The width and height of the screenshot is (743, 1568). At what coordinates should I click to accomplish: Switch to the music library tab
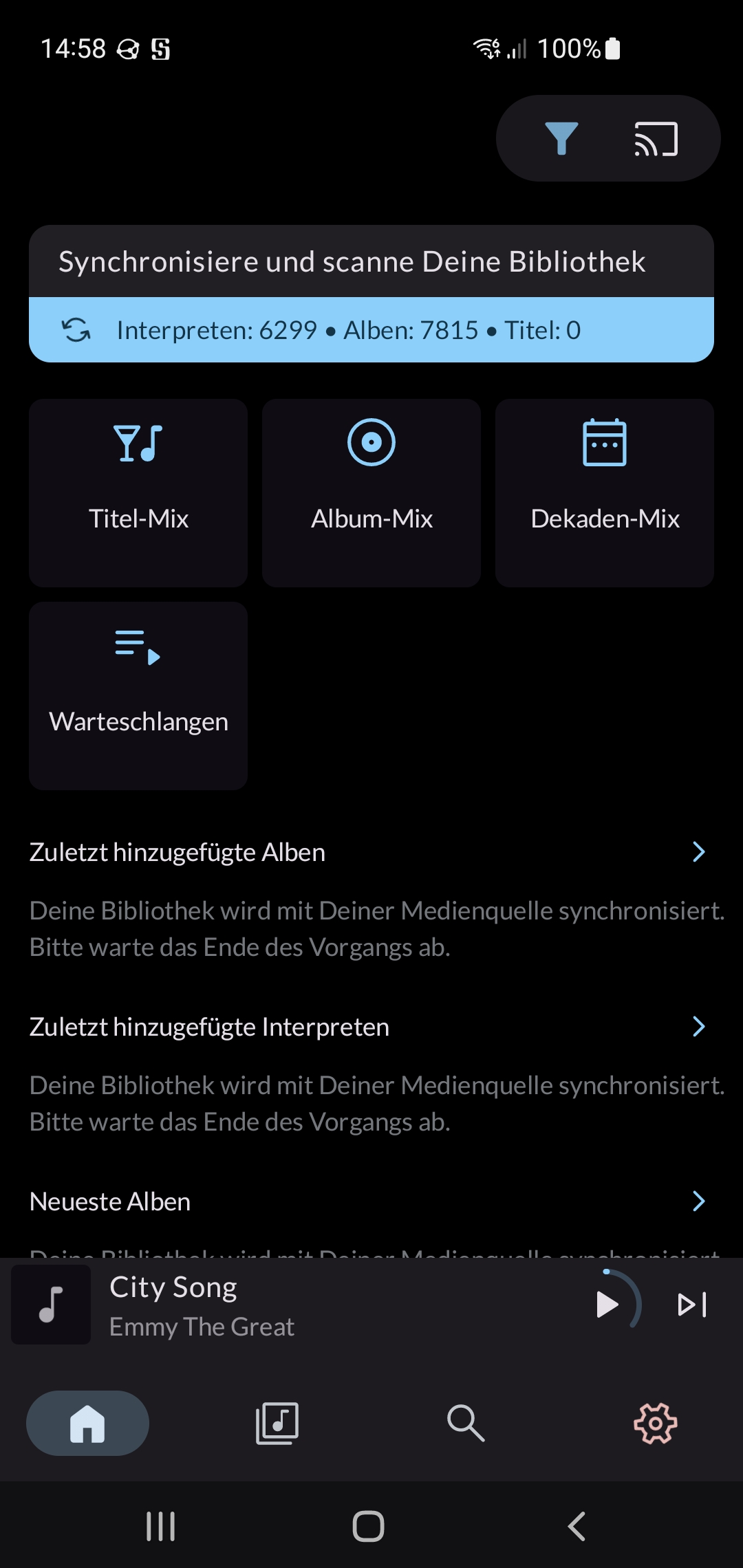277,1423
